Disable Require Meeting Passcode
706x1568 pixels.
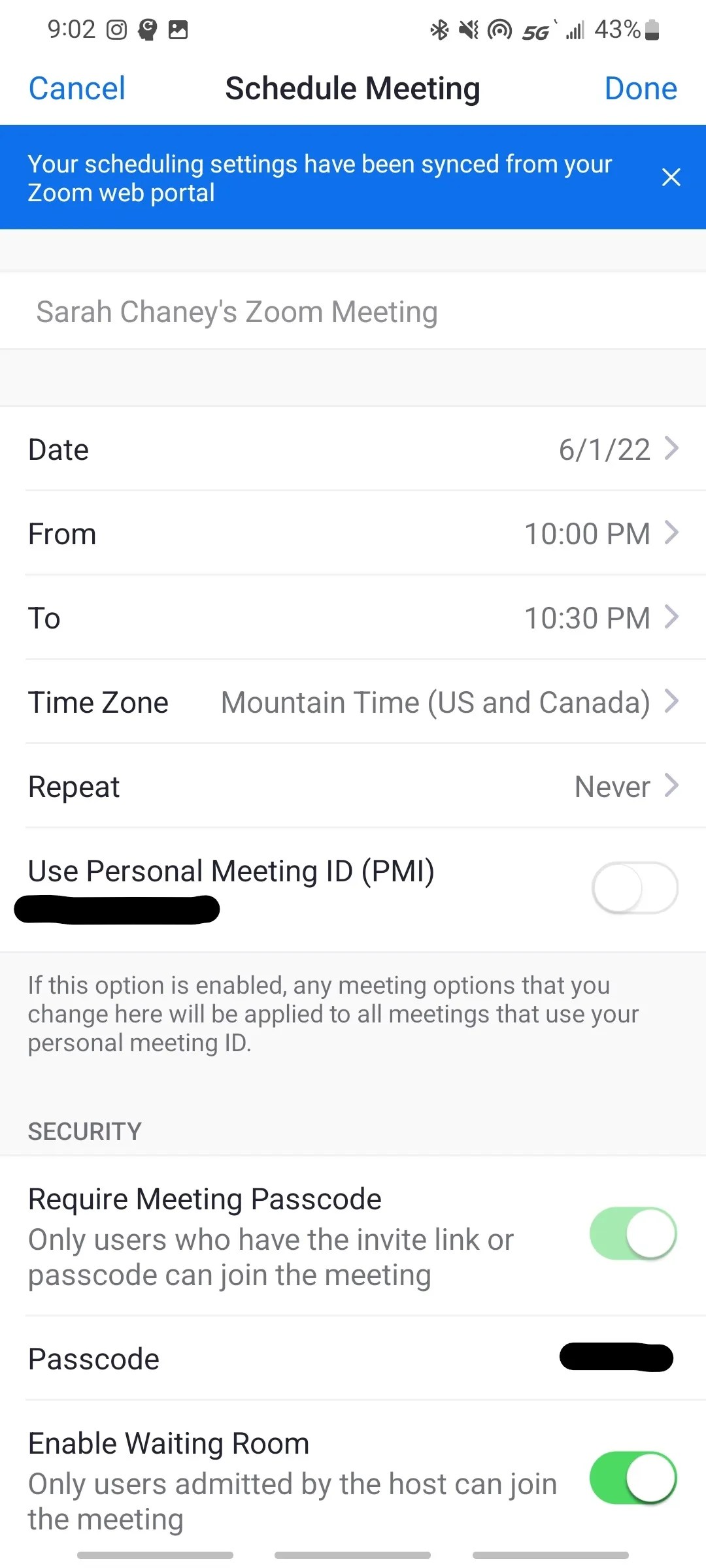tap(632, 1233)
